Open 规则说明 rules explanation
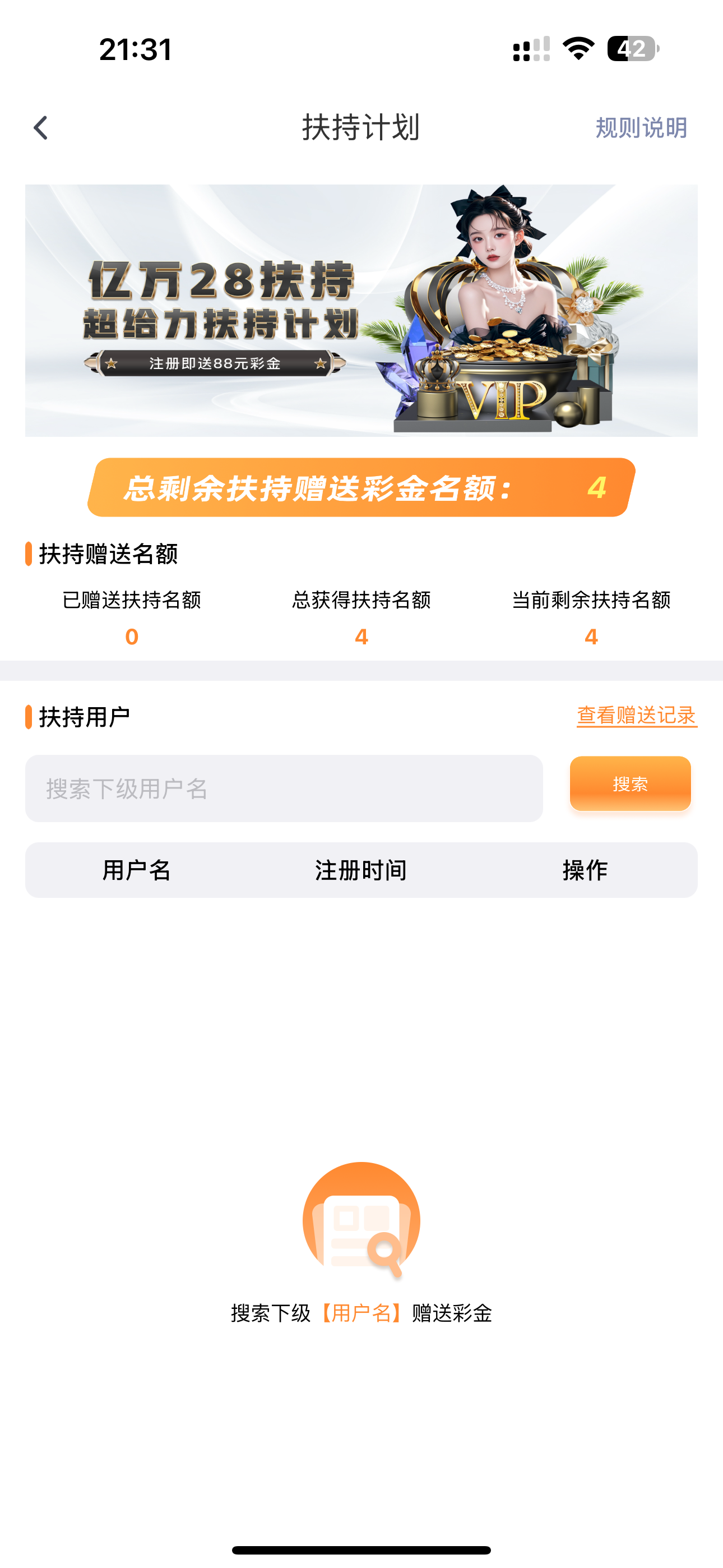This screenshot has height=1568, width=723. pyautogui.click(x=641, y=128)
